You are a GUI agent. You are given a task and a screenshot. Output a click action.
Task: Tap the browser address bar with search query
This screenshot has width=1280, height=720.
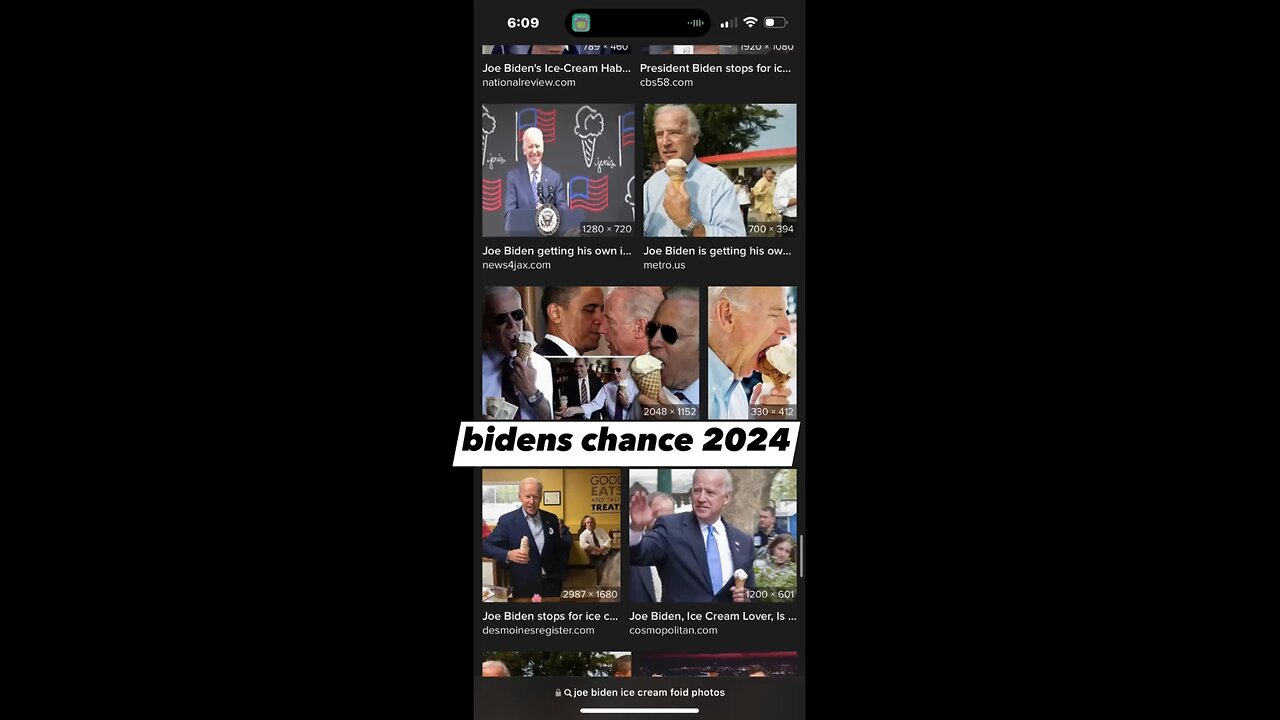pyautogui.click(x=640, y=692)
